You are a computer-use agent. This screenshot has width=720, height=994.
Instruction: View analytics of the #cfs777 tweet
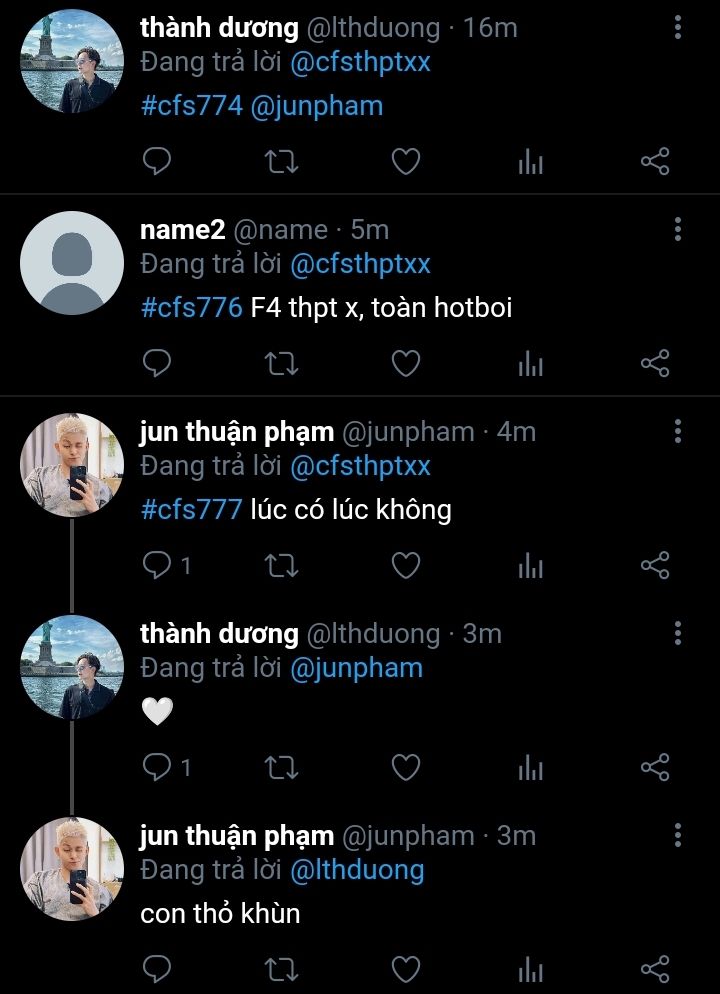530,566
